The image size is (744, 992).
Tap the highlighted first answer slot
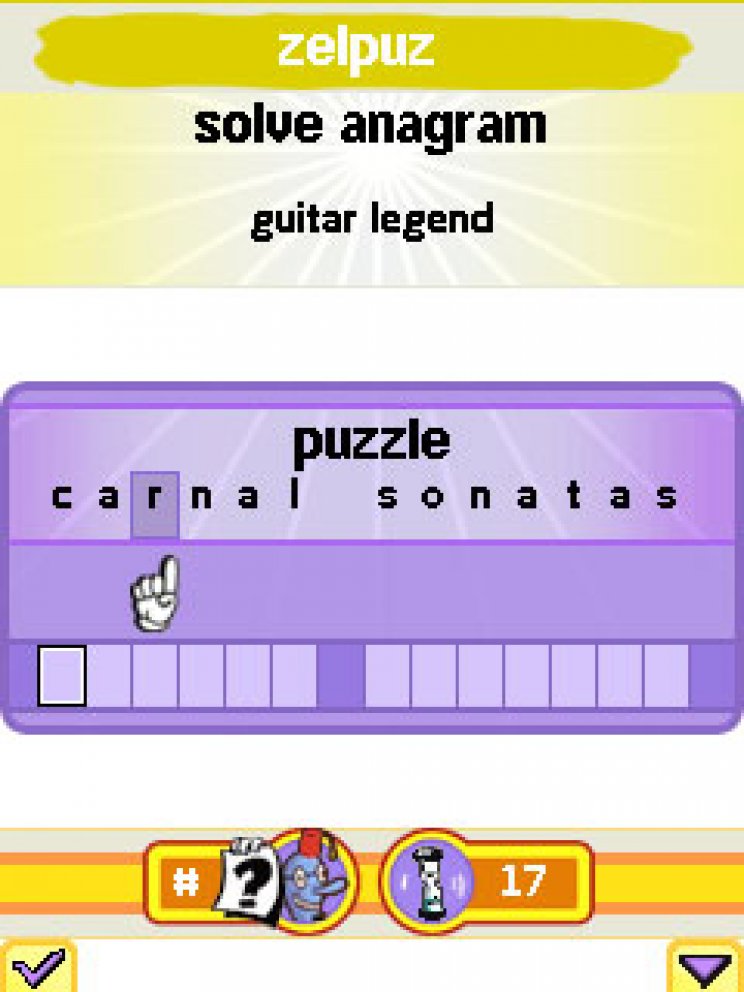(62, 676)
